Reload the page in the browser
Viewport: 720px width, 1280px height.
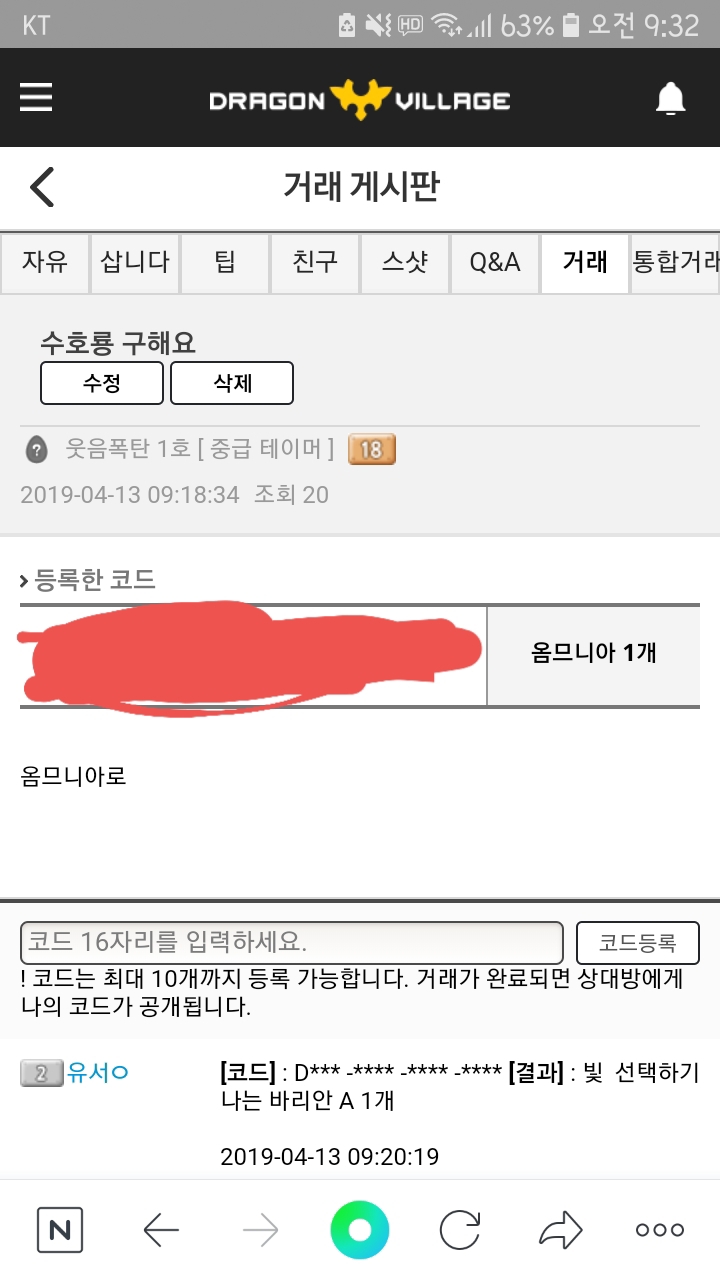tap(460, 1229)
